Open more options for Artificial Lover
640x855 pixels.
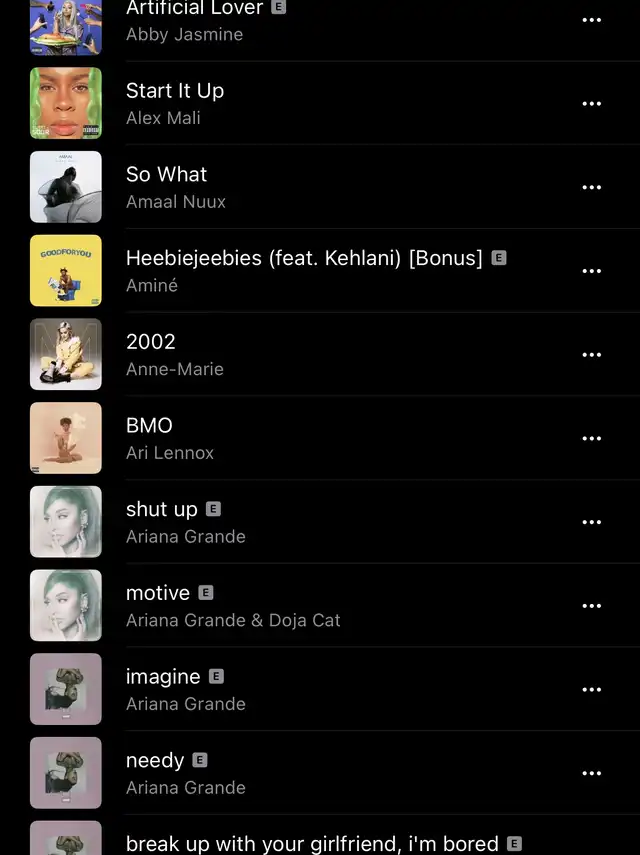point(592,20)
